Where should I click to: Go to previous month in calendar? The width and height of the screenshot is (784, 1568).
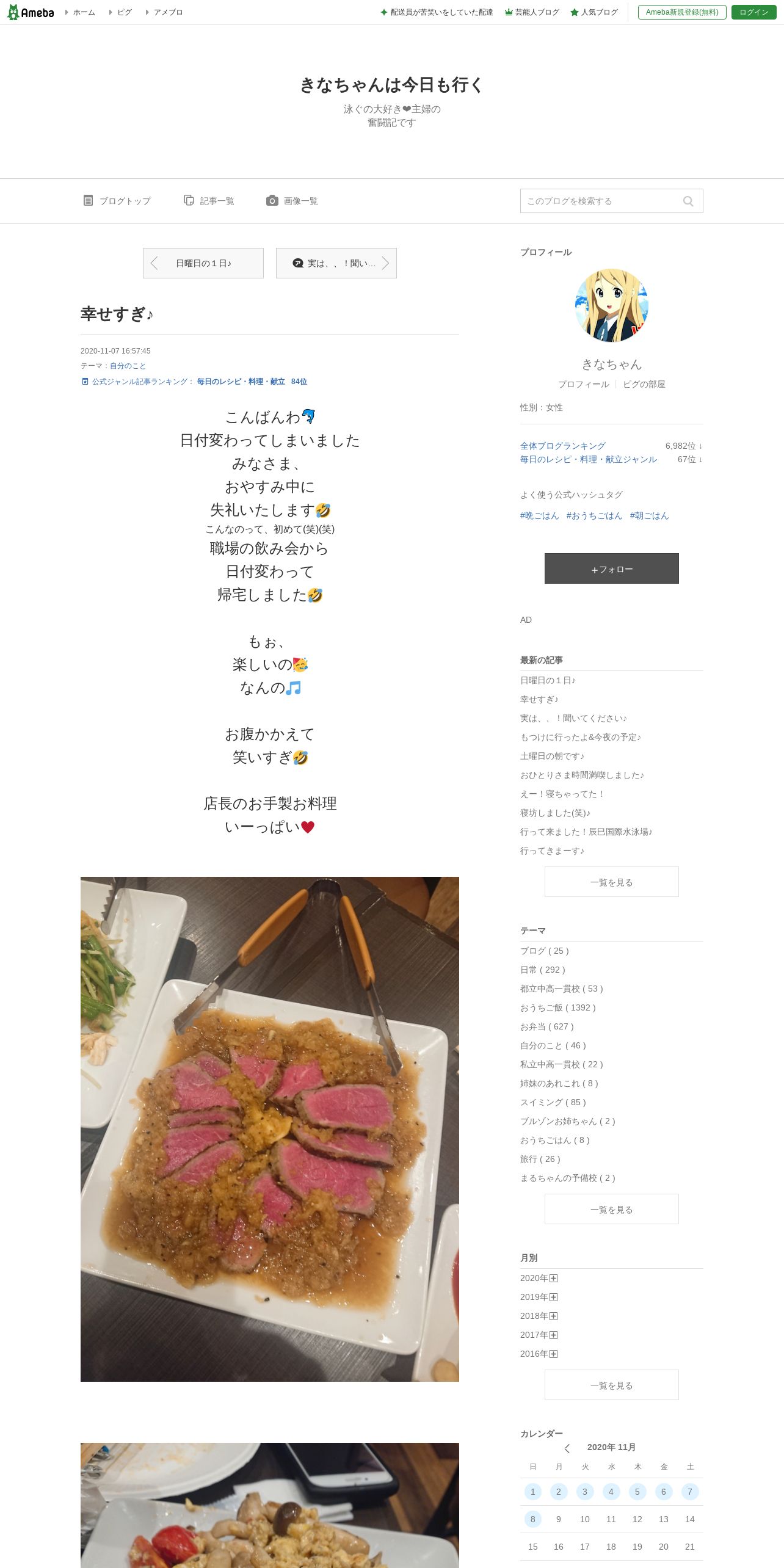click(567, 1448)
